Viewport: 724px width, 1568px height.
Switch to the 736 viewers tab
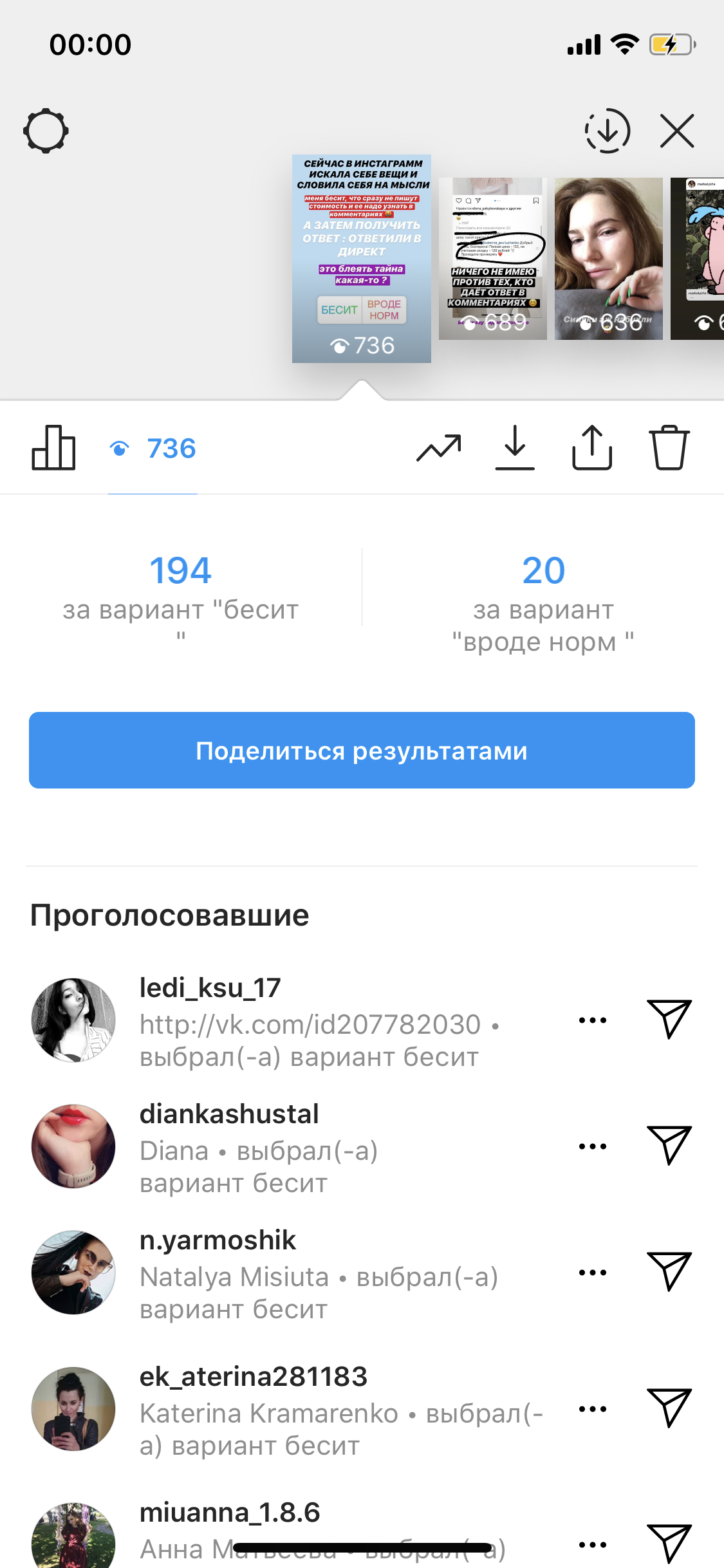[153, 449]
